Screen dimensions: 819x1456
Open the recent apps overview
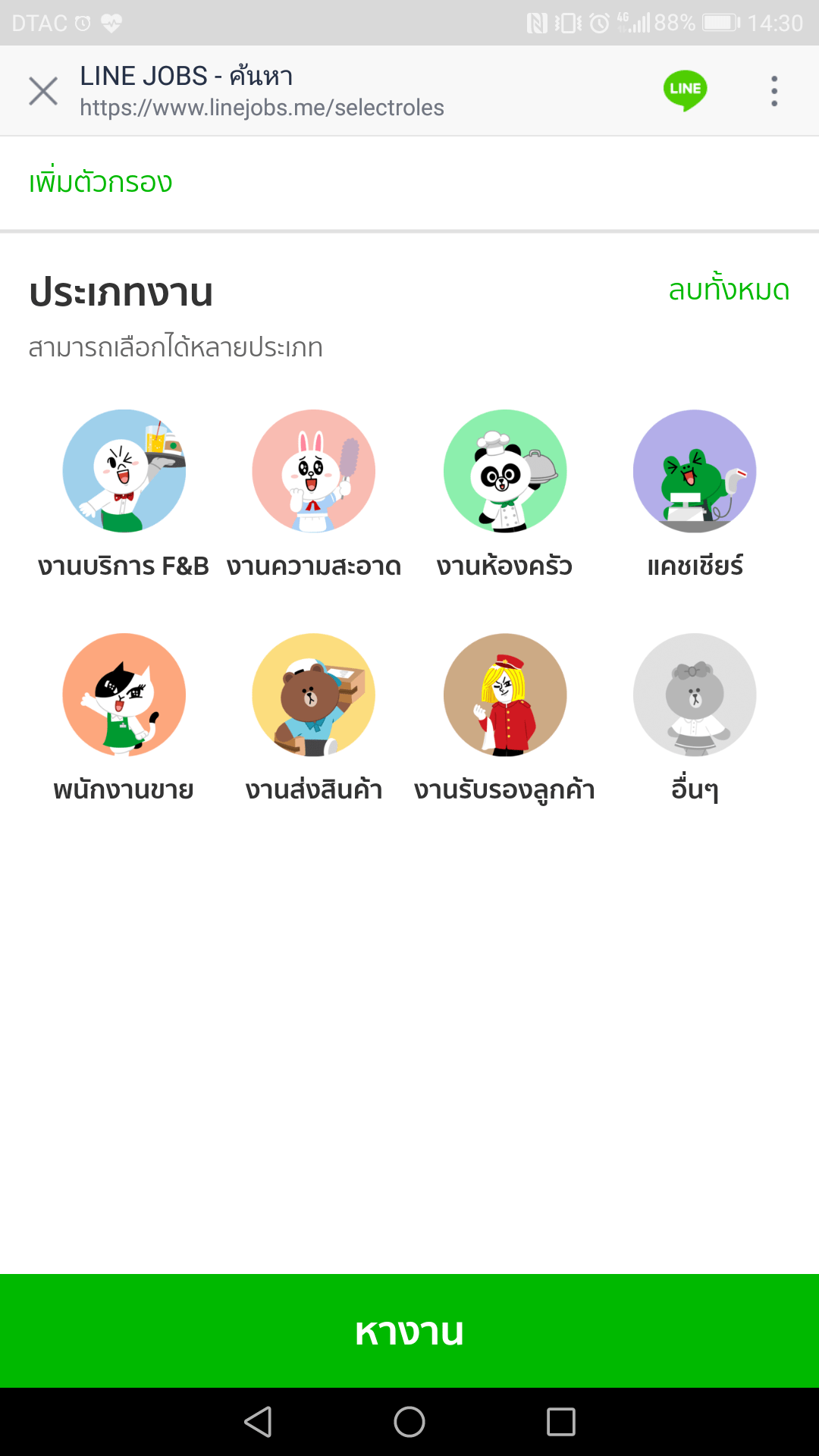click(x=561, y=1422)
